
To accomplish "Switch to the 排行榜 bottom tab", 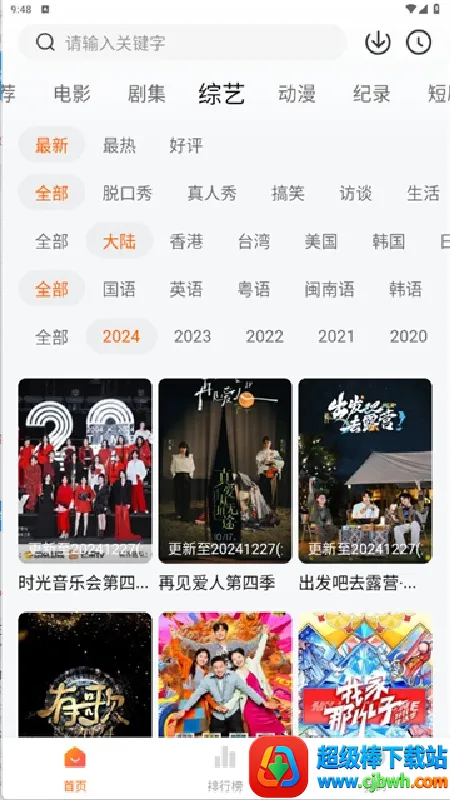I will (225, 769).
